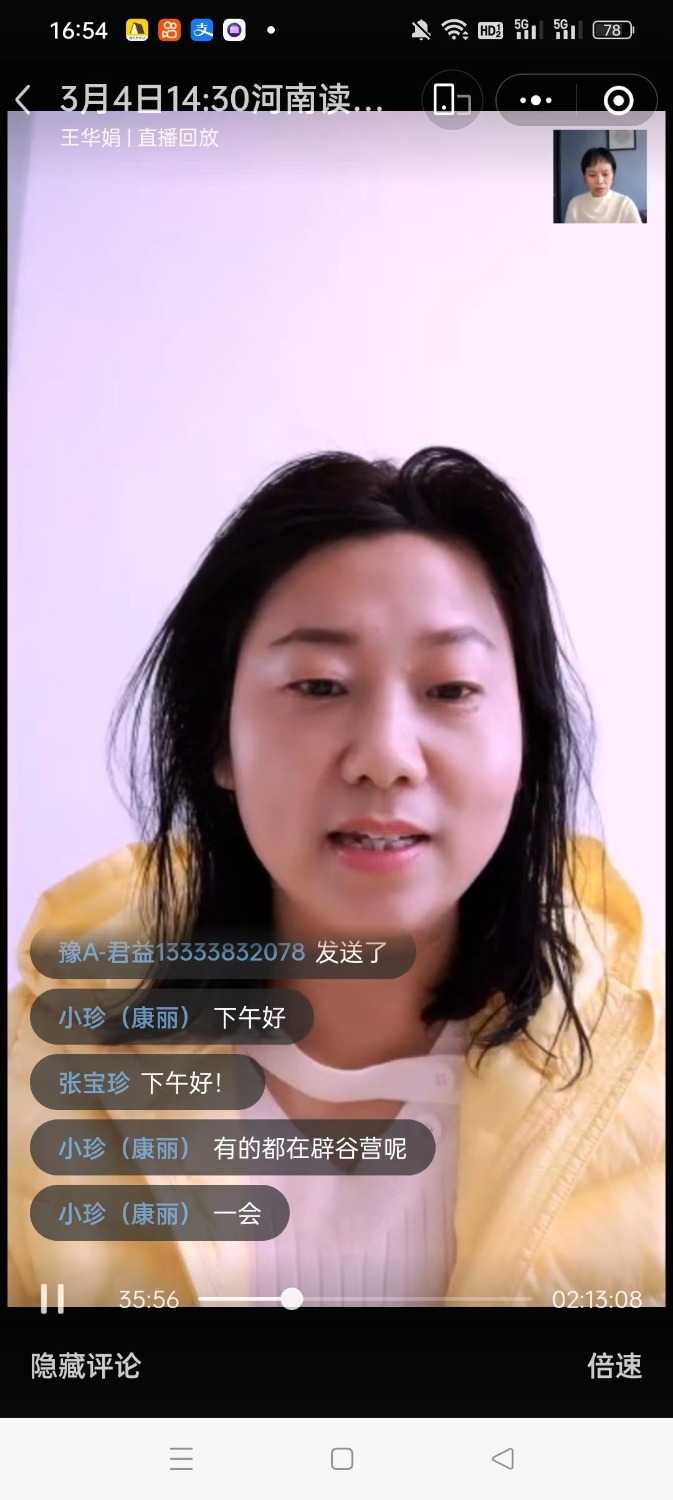The image size is (673, 1500).
Task: Open the small presenter video thumbnail
Action: point(599,176)
